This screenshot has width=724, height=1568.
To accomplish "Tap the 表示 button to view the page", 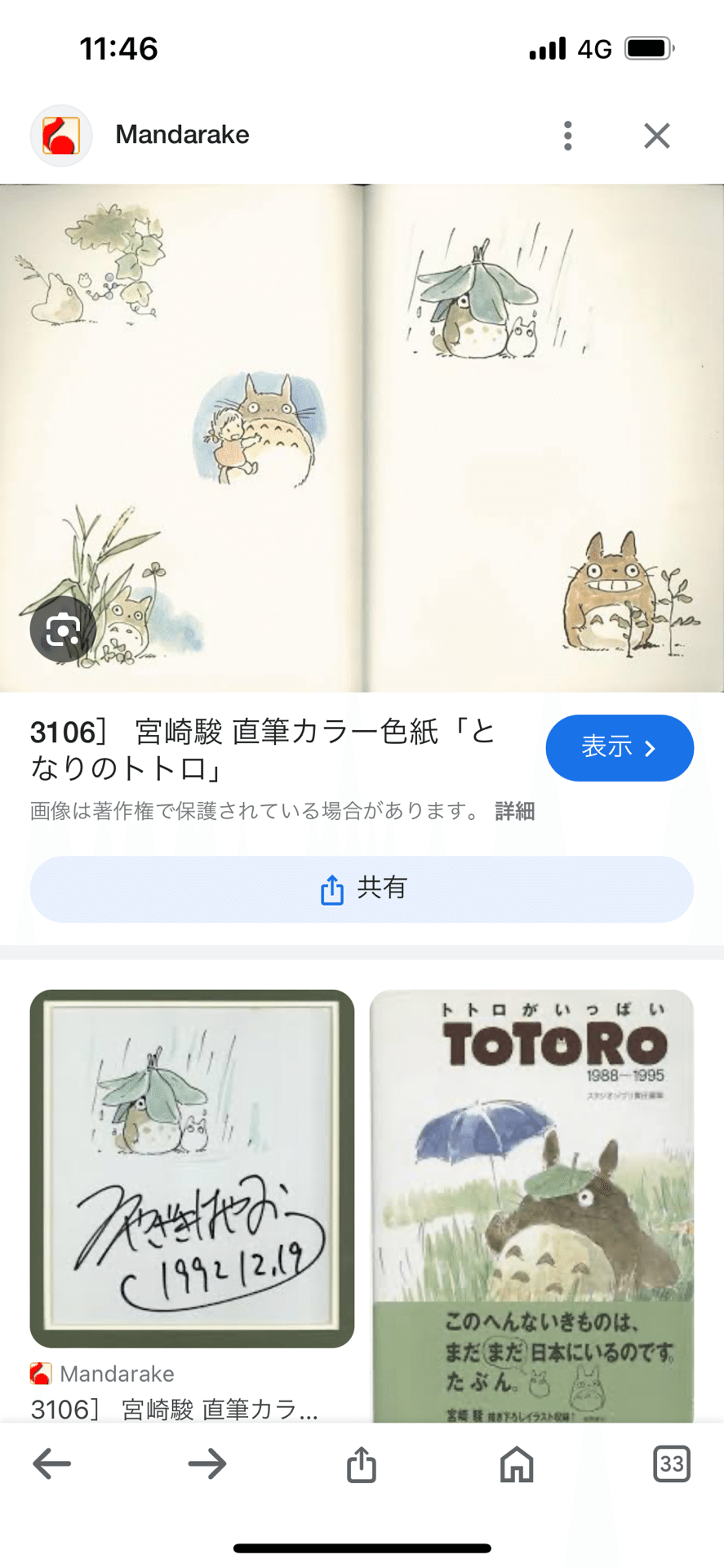I will coord(620,747).
